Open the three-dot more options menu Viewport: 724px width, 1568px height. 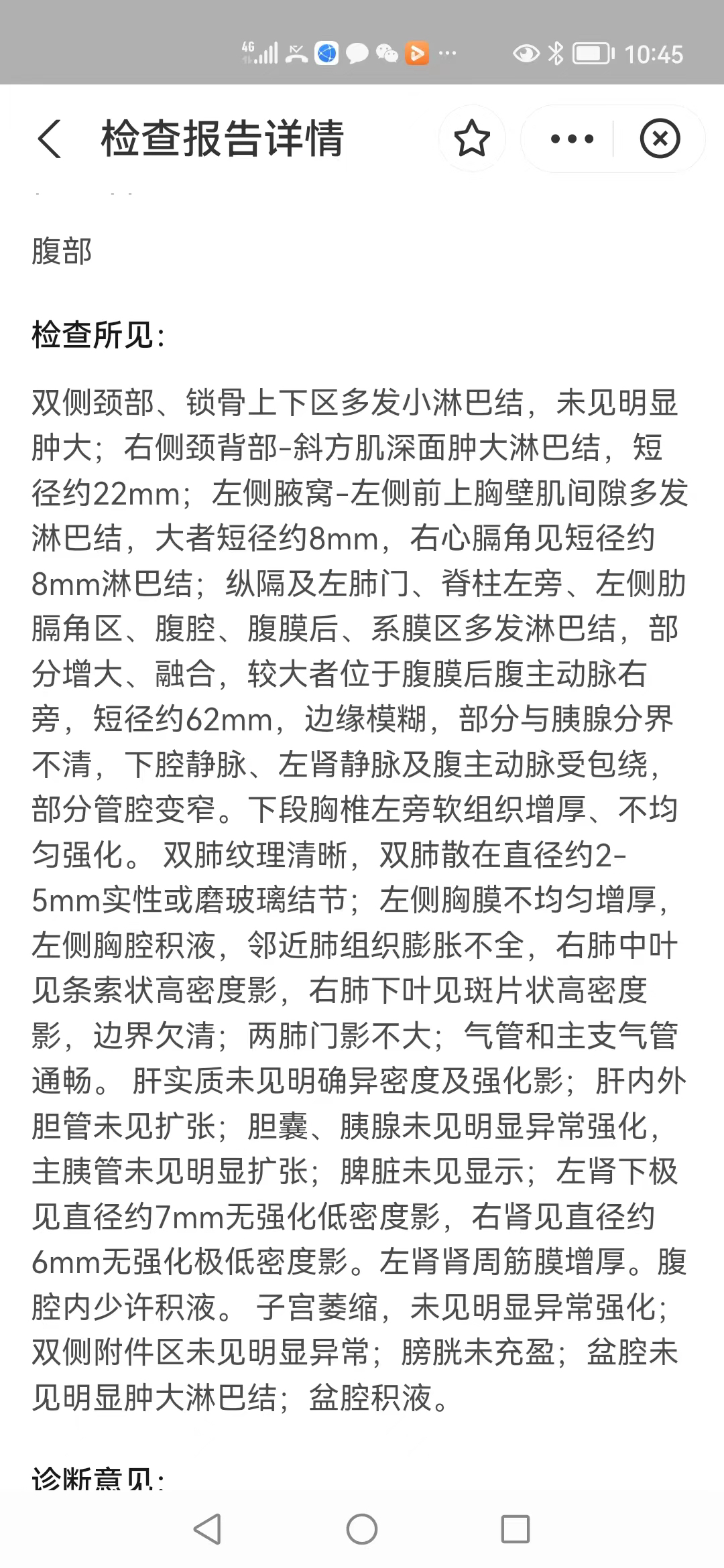coord(571,139)
